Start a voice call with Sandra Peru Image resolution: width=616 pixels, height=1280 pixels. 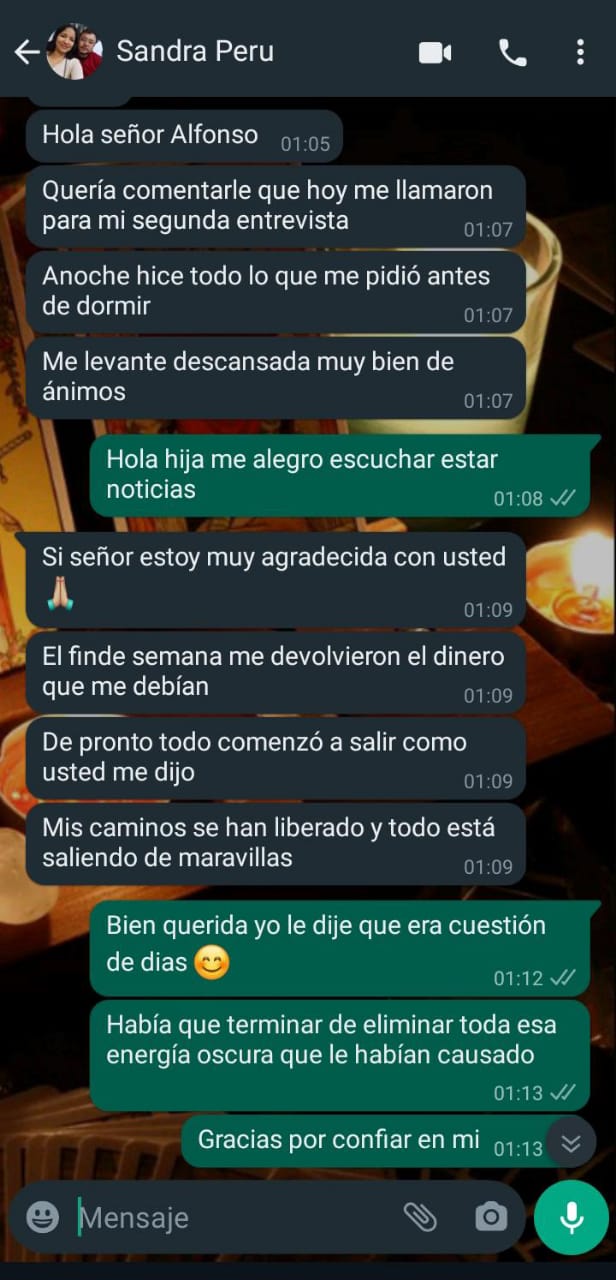pos(513,53)
